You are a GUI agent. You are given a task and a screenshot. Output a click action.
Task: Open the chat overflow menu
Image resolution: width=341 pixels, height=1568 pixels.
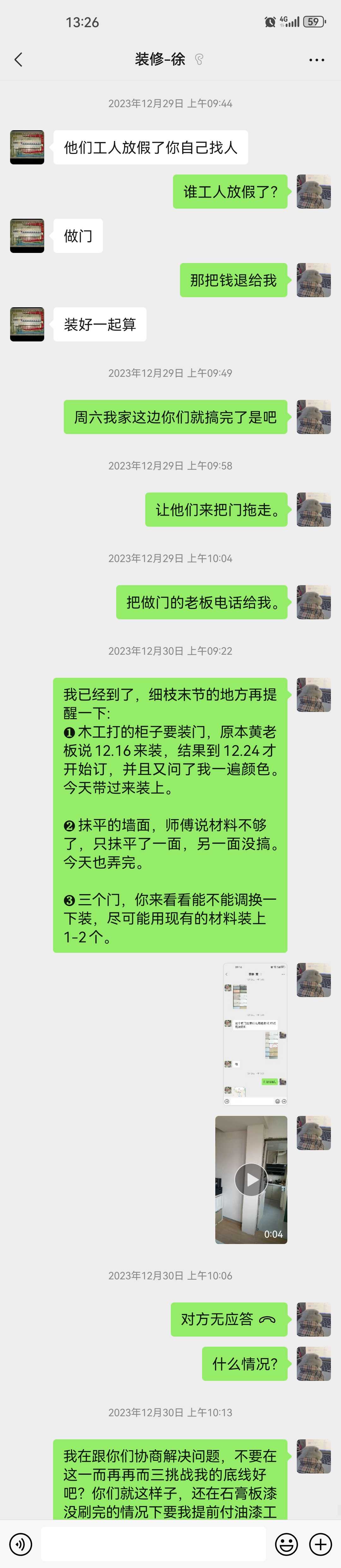tap(316, 60)
